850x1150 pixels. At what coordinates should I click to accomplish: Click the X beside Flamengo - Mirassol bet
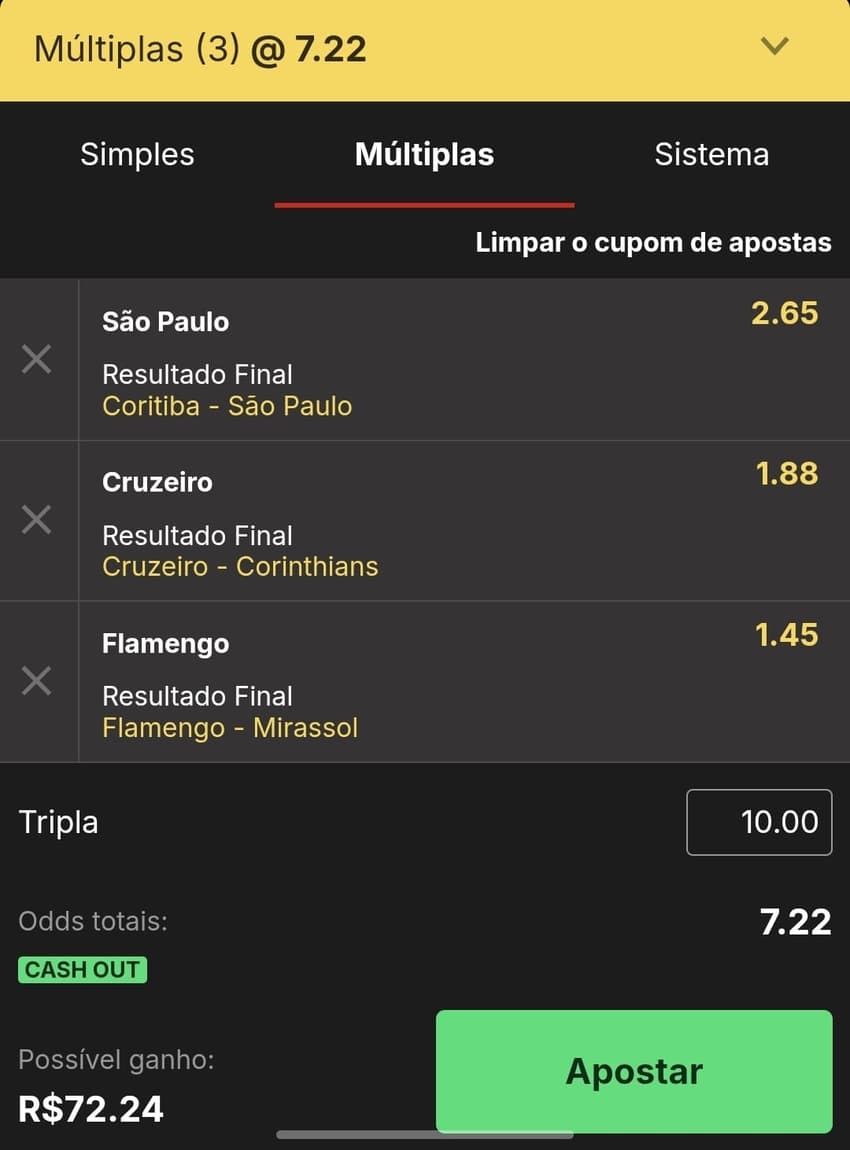[38, 680]
